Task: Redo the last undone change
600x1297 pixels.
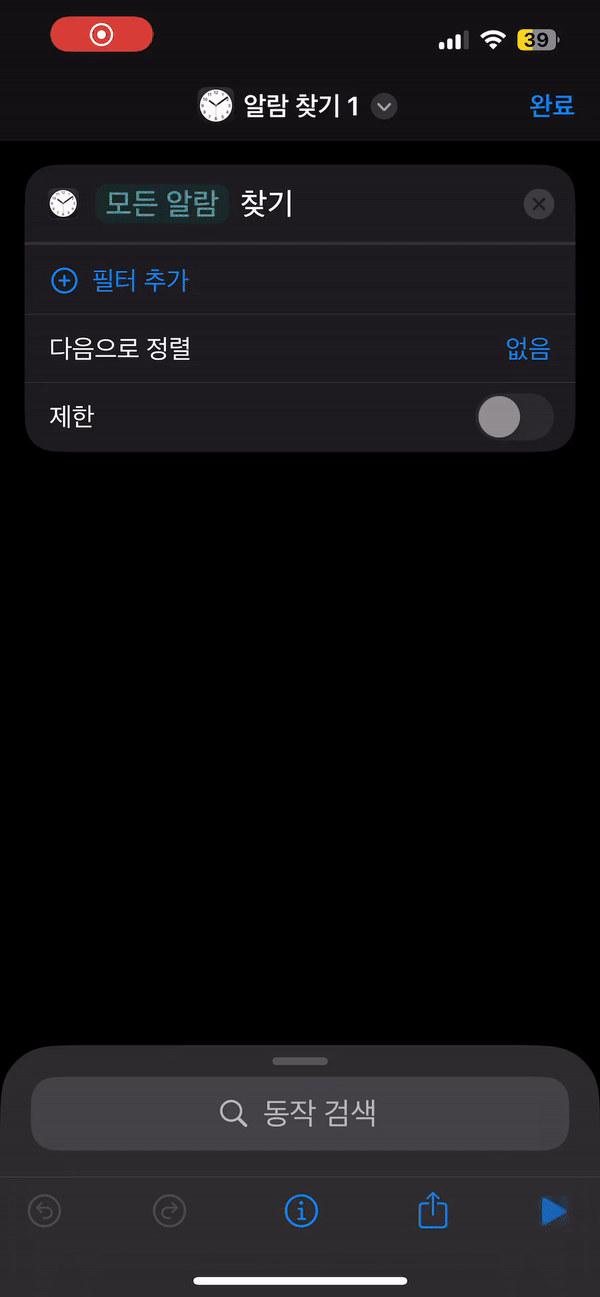Action: pyautogui.click(x=170, y=1212)
